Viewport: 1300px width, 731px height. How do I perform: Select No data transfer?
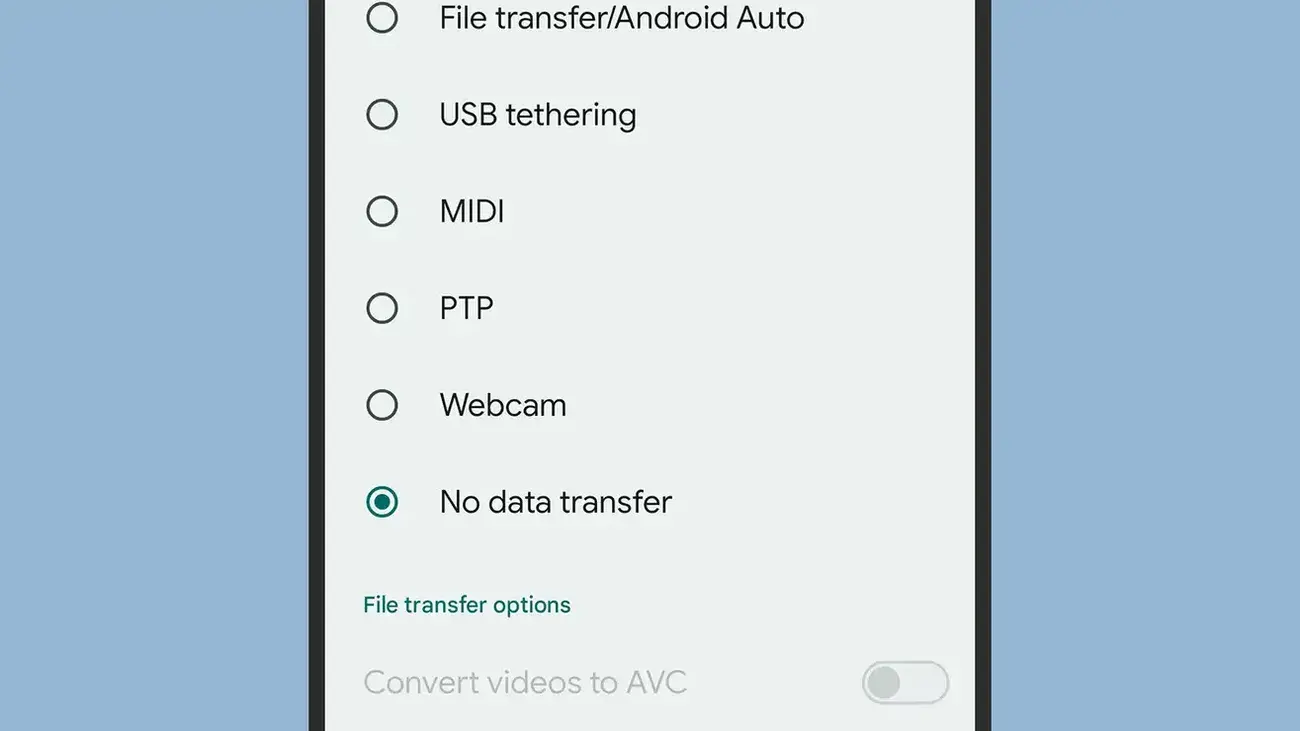pos(382,502)
